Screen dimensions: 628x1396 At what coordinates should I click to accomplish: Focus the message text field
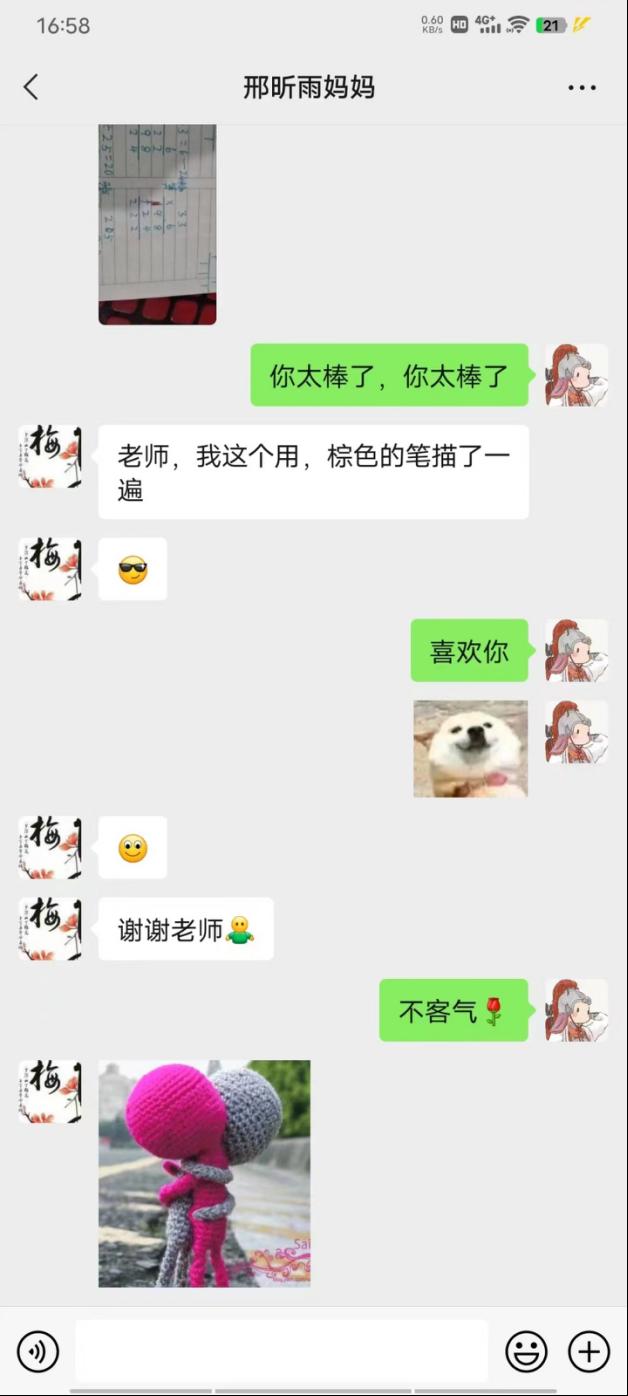click(x=281, y=1352)
